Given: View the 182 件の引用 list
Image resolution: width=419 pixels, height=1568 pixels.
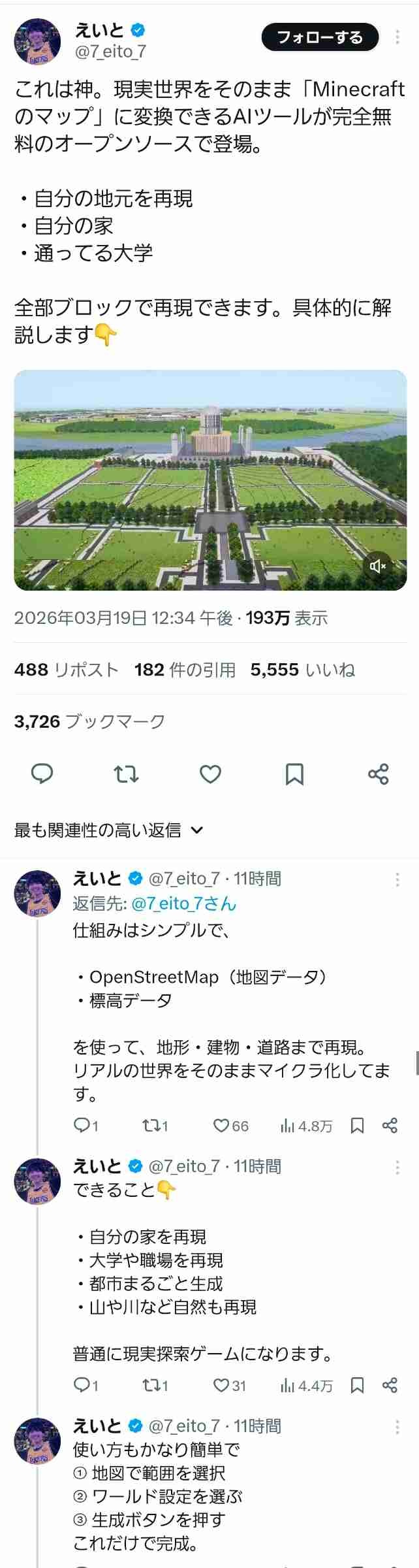Looking at the screenshot, I should tap(185, 670).
